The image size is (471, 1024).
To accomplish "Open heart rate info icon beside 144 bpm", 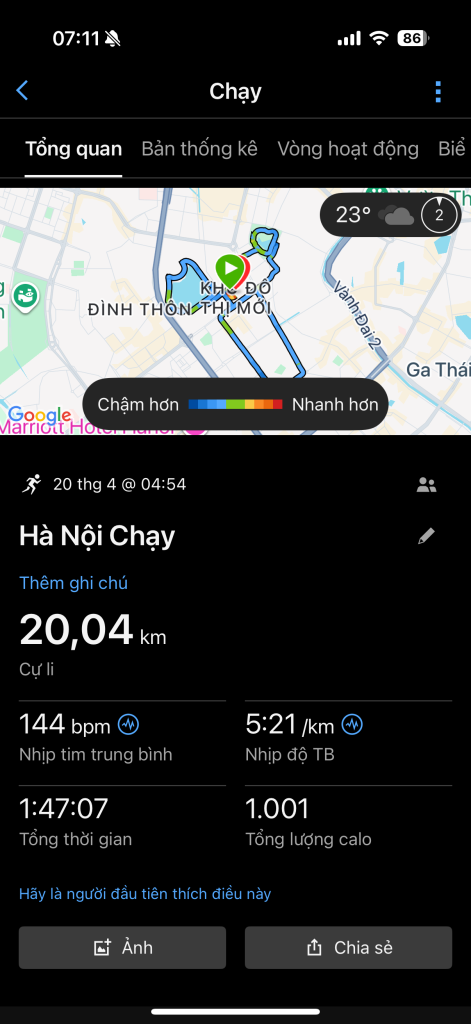I will pyautogui.click(x=128, y=724).
